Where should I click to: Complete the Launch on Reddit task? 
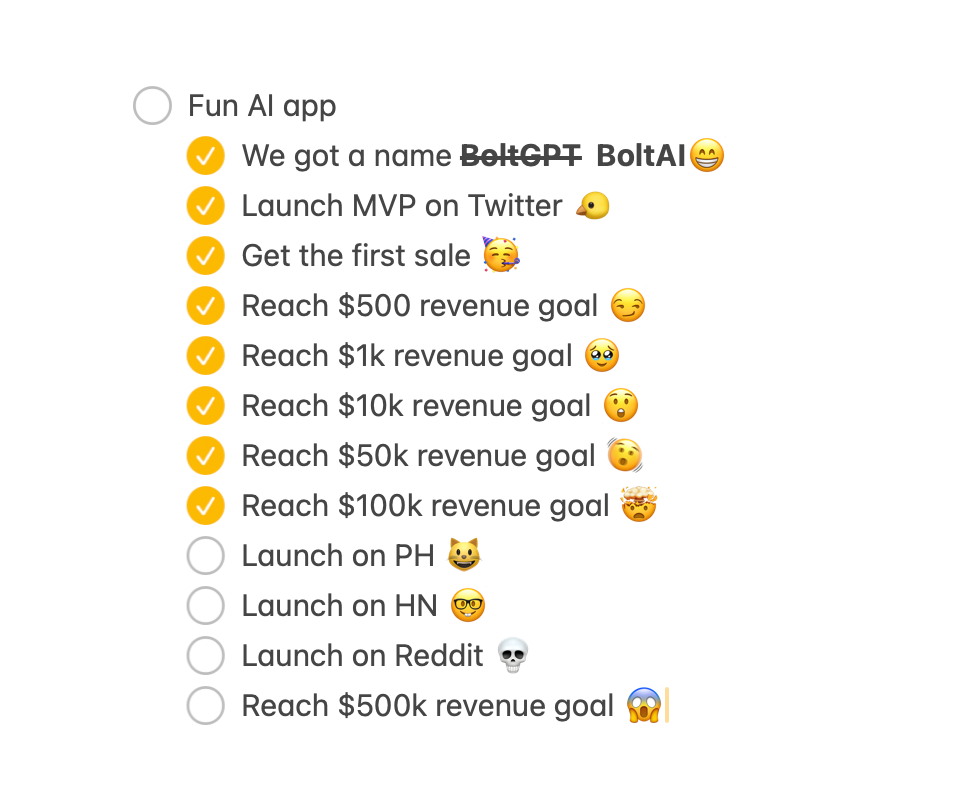tap(205, 656)
